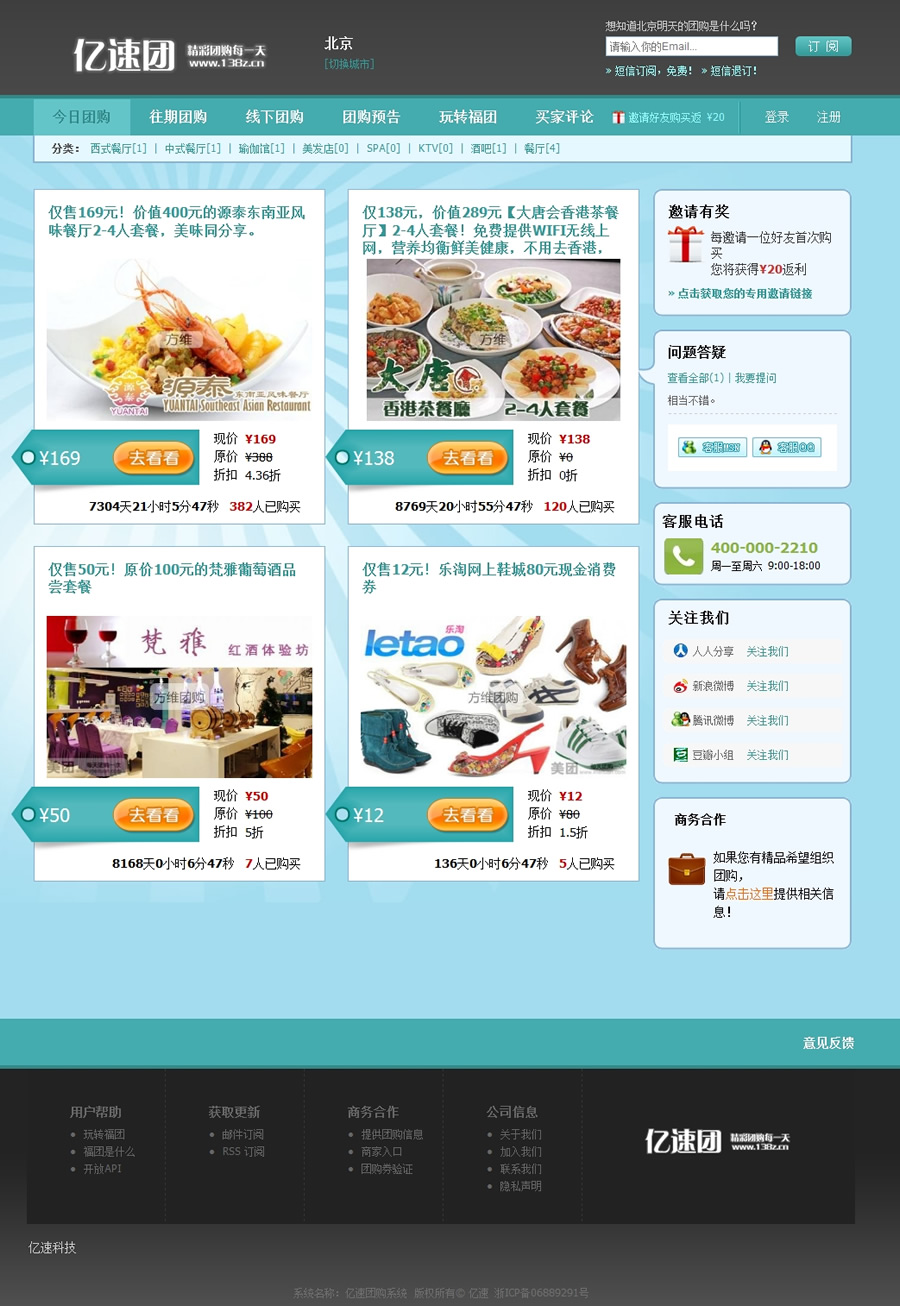
Task: Open the 登录 login link
Action: 777,117
